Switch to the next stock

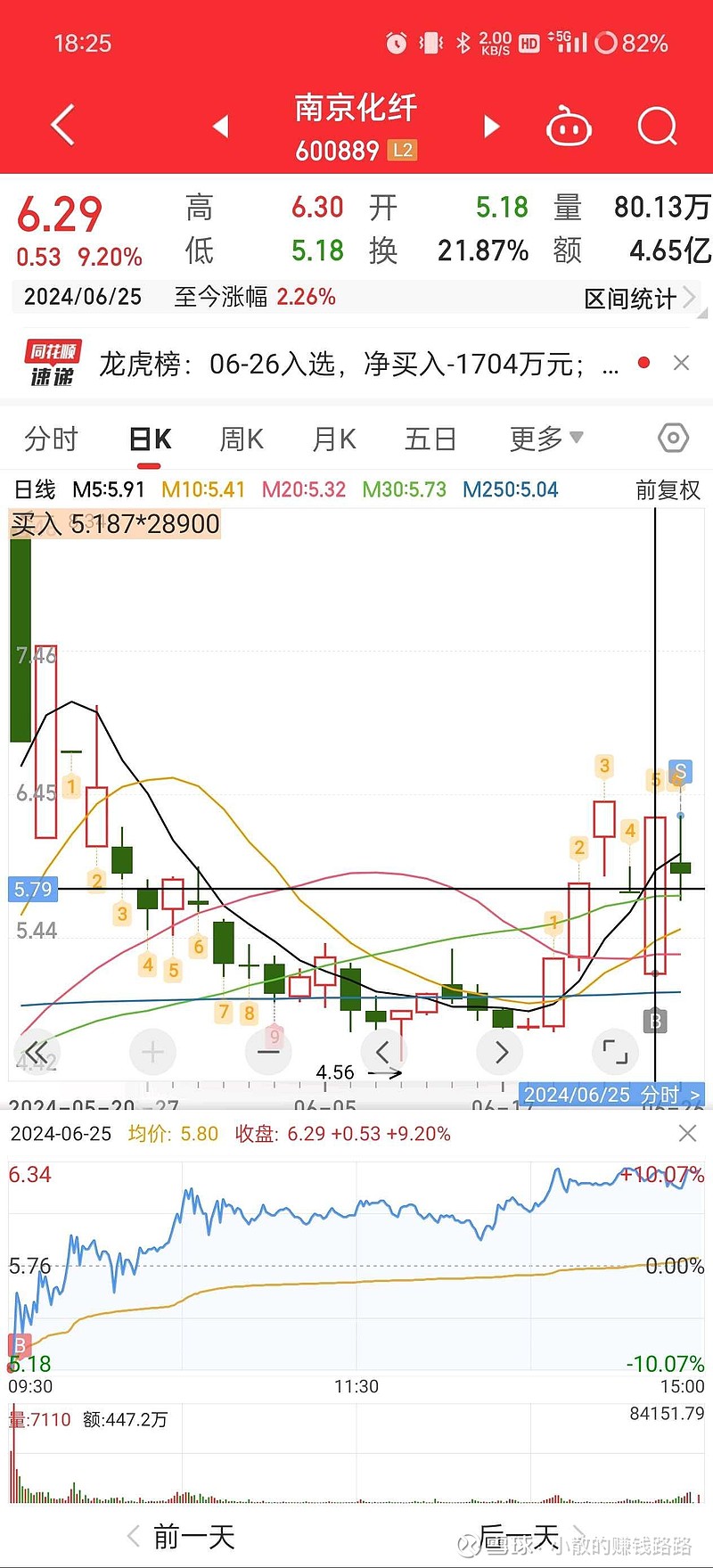coord(491,127)
